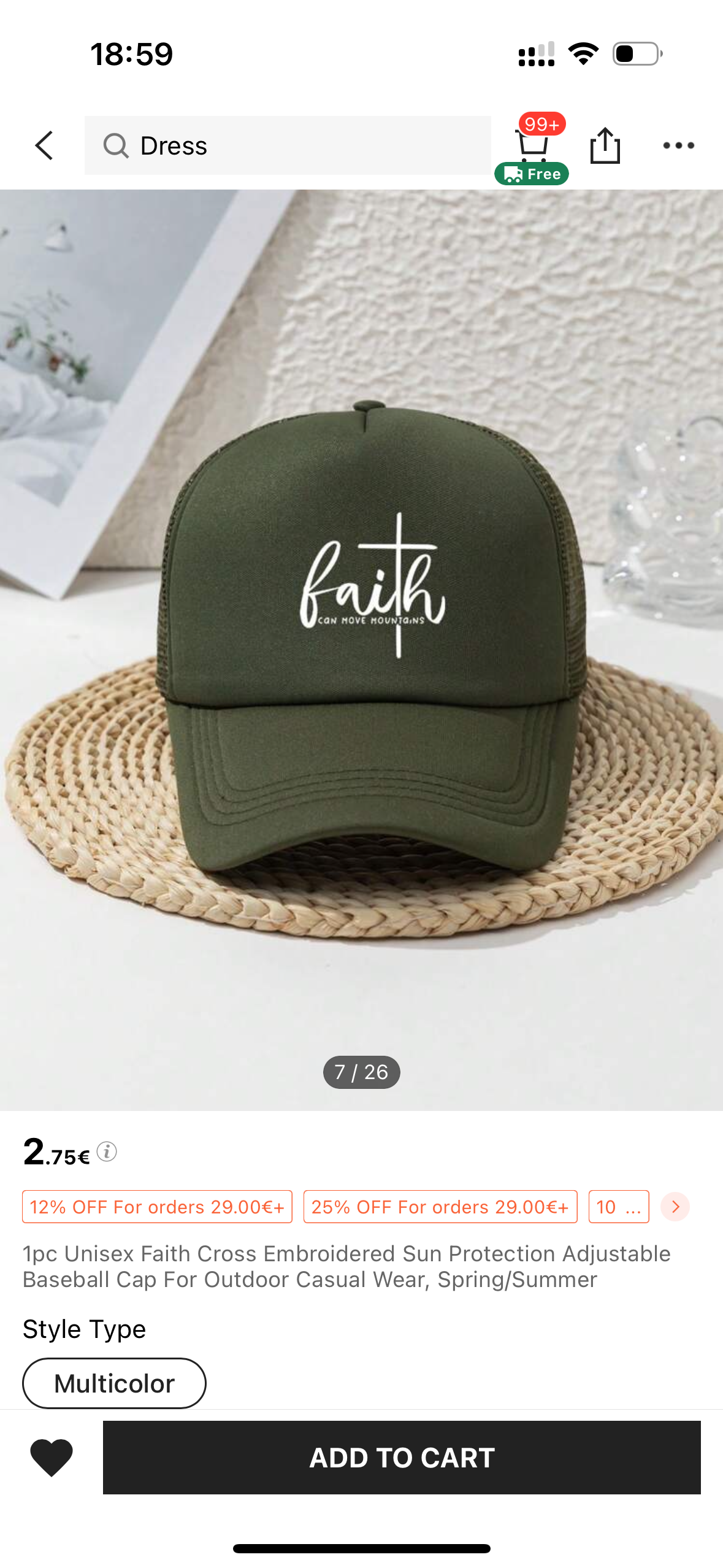Go back to the previous page

click(44, 146)
